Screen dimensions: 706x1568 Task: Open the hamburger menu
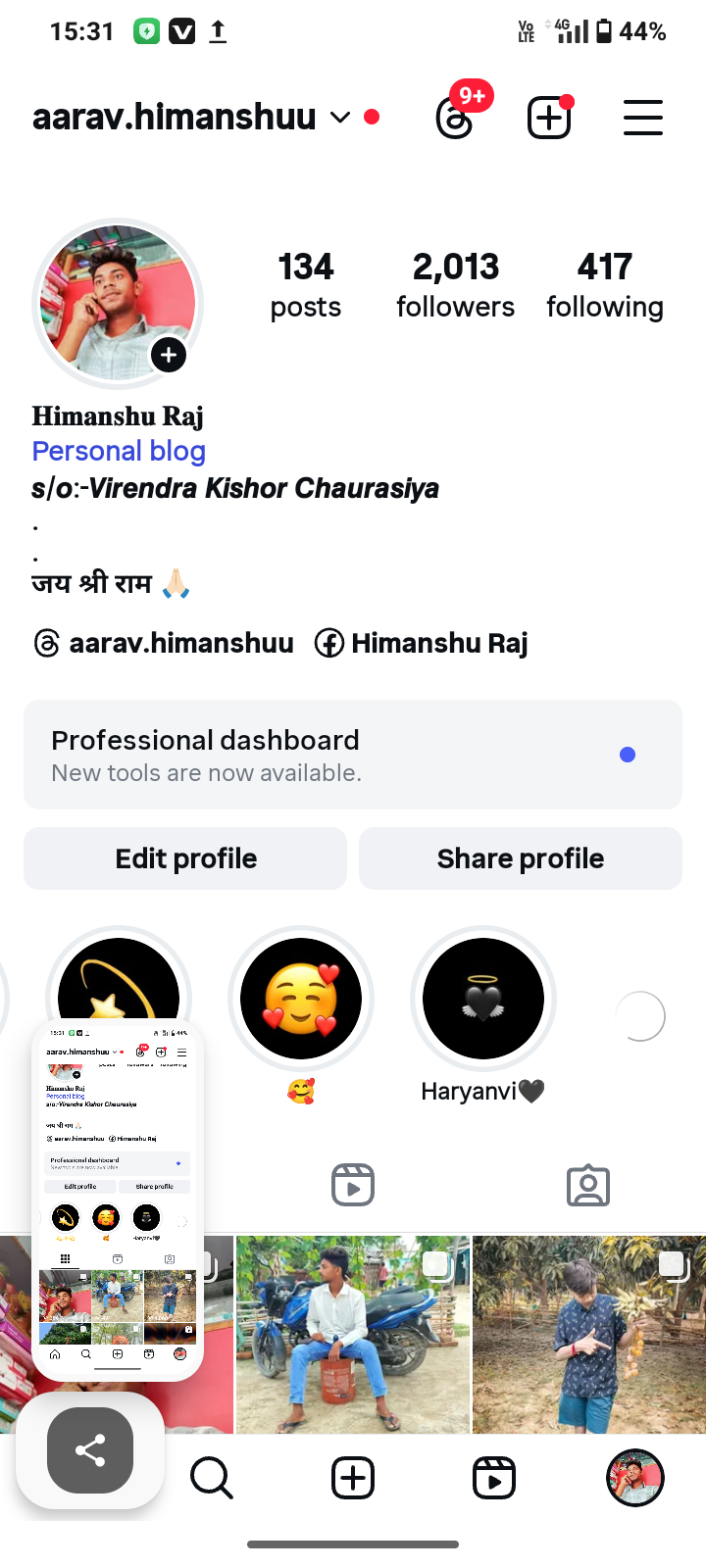pos(643,119)
